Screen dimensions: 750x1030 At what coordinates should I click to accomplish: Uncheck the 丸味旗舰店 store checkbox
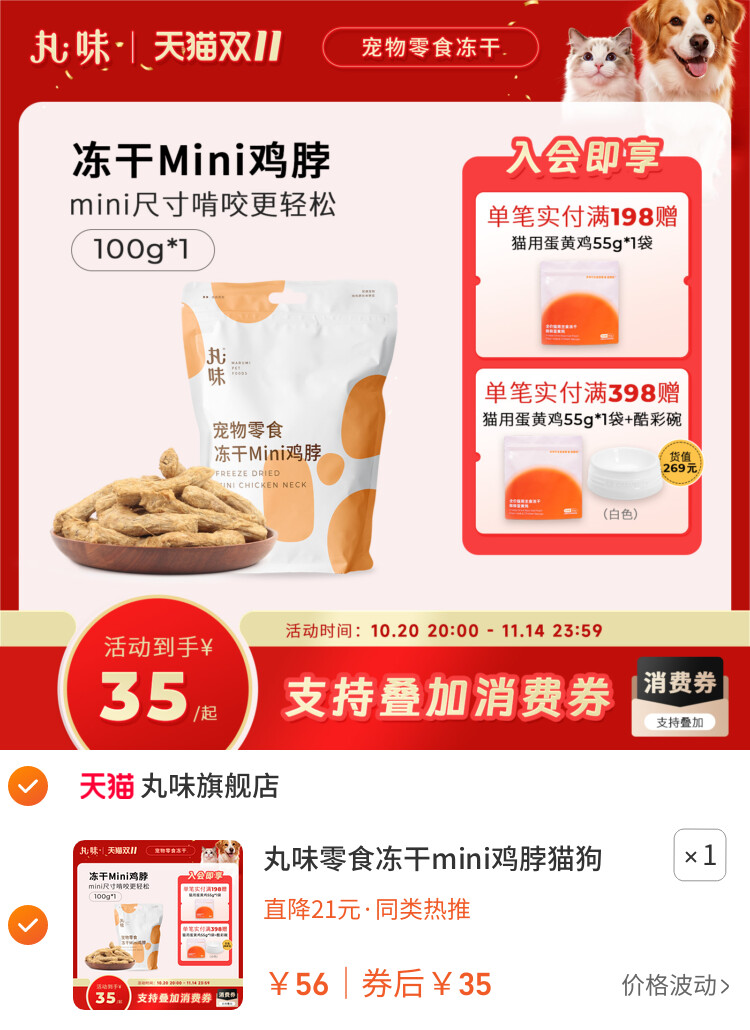pyautogui.click(x=28, y=786)
